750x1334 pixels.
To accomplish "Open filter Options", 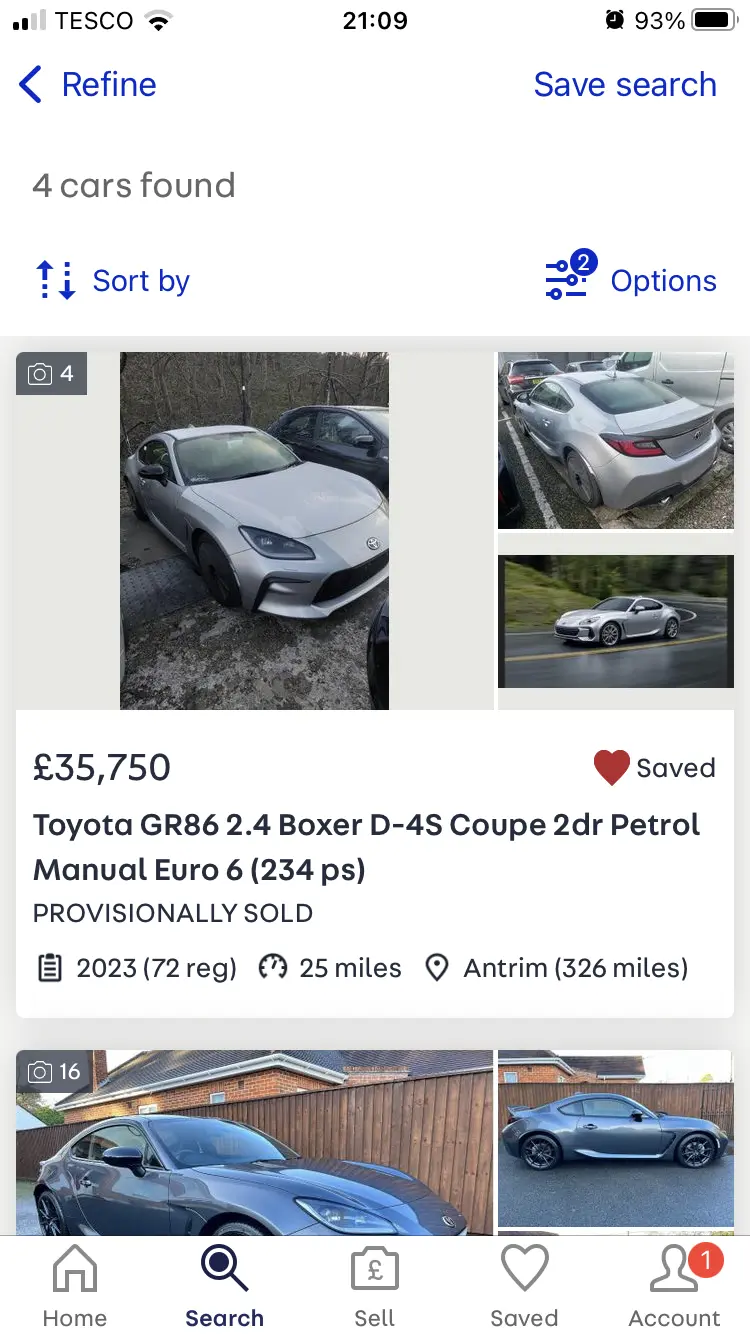I will point(631,278).
